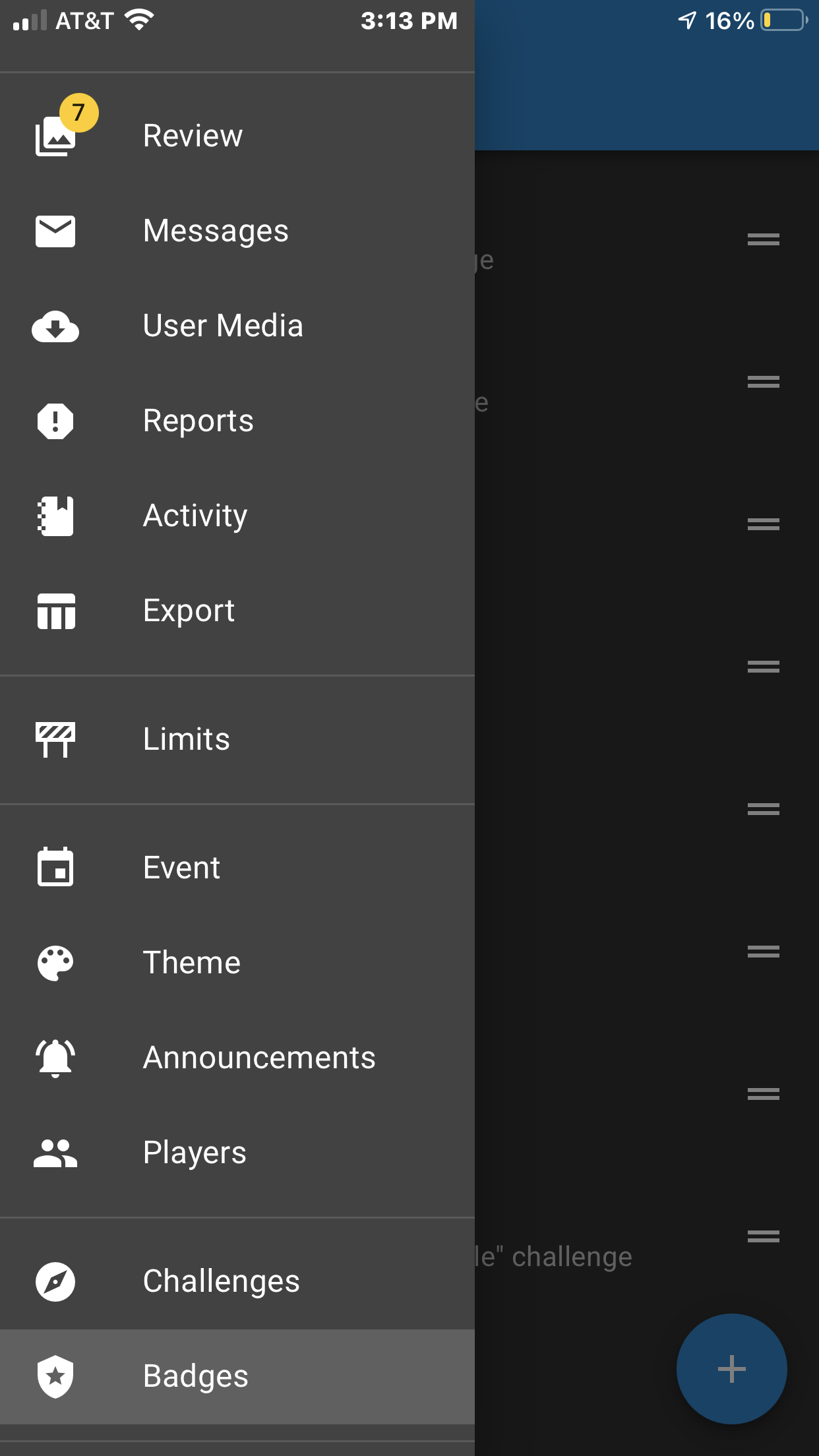Select the Export option
Viewport: 819px width, 1456px height.
pos(189,611)
